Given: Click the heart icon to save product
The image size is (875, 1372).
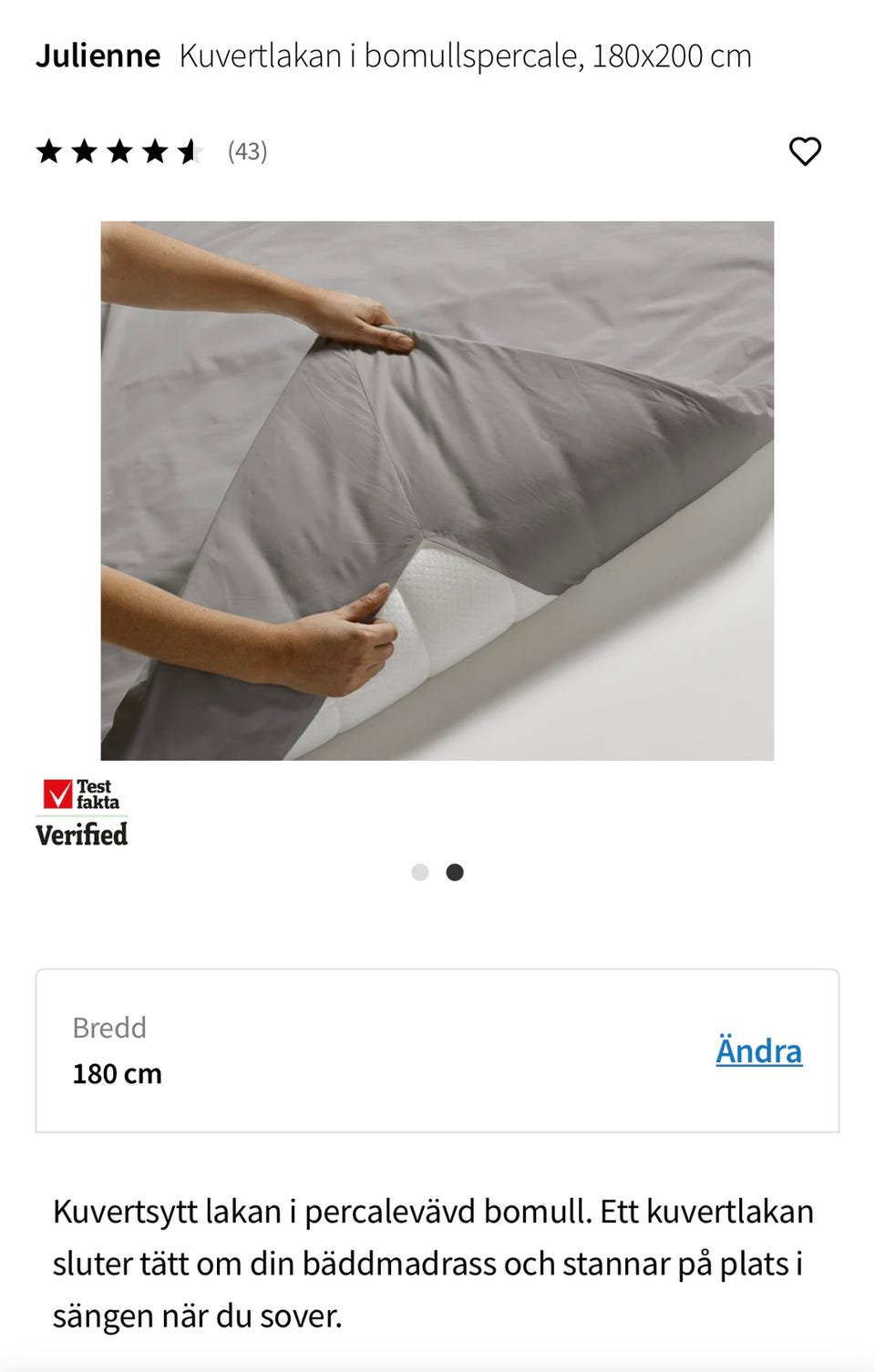Looking at the screenshot, I should 806,150.
